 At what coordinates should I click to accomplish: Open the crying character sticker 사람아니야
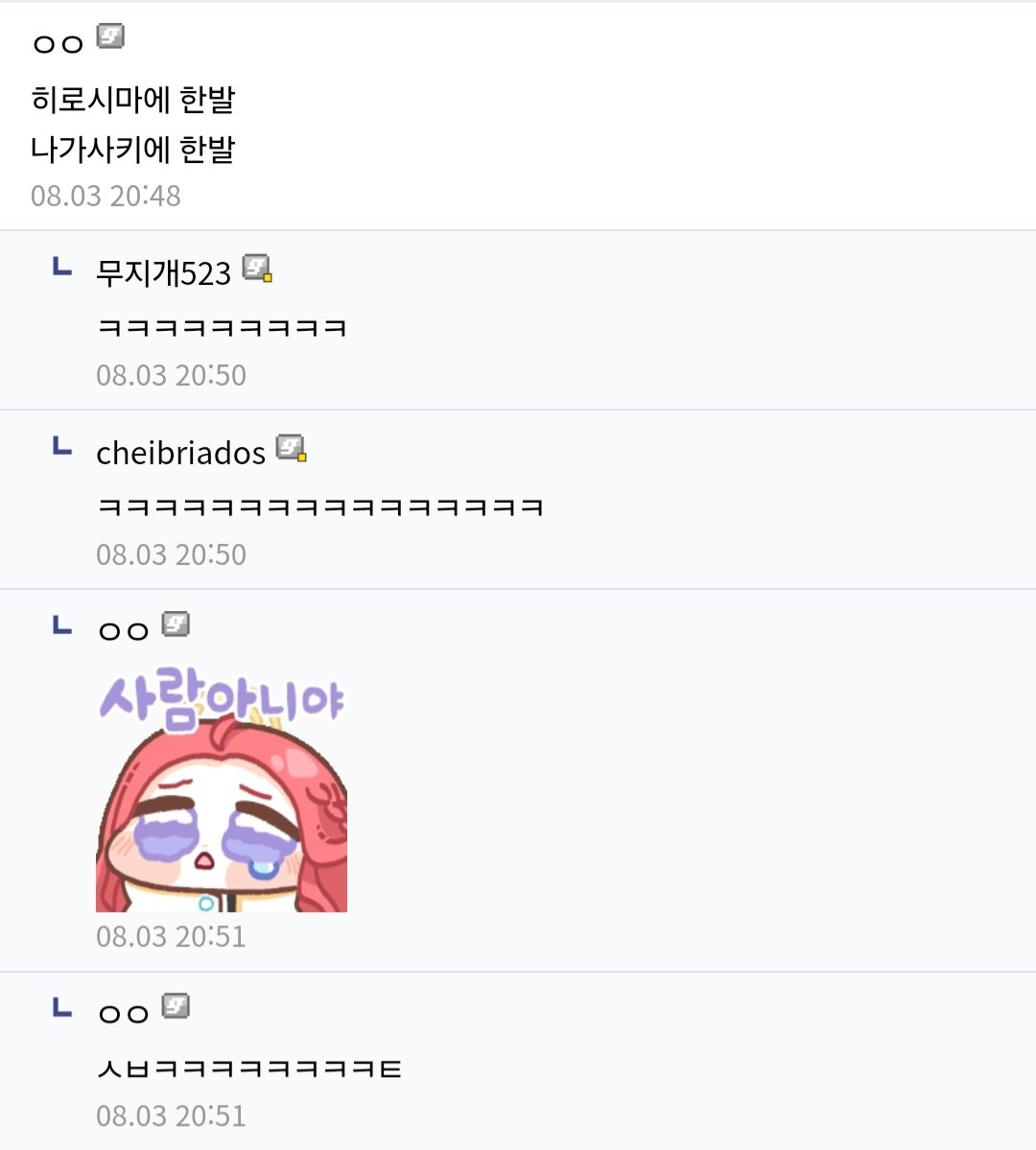[x=222, y=794]
